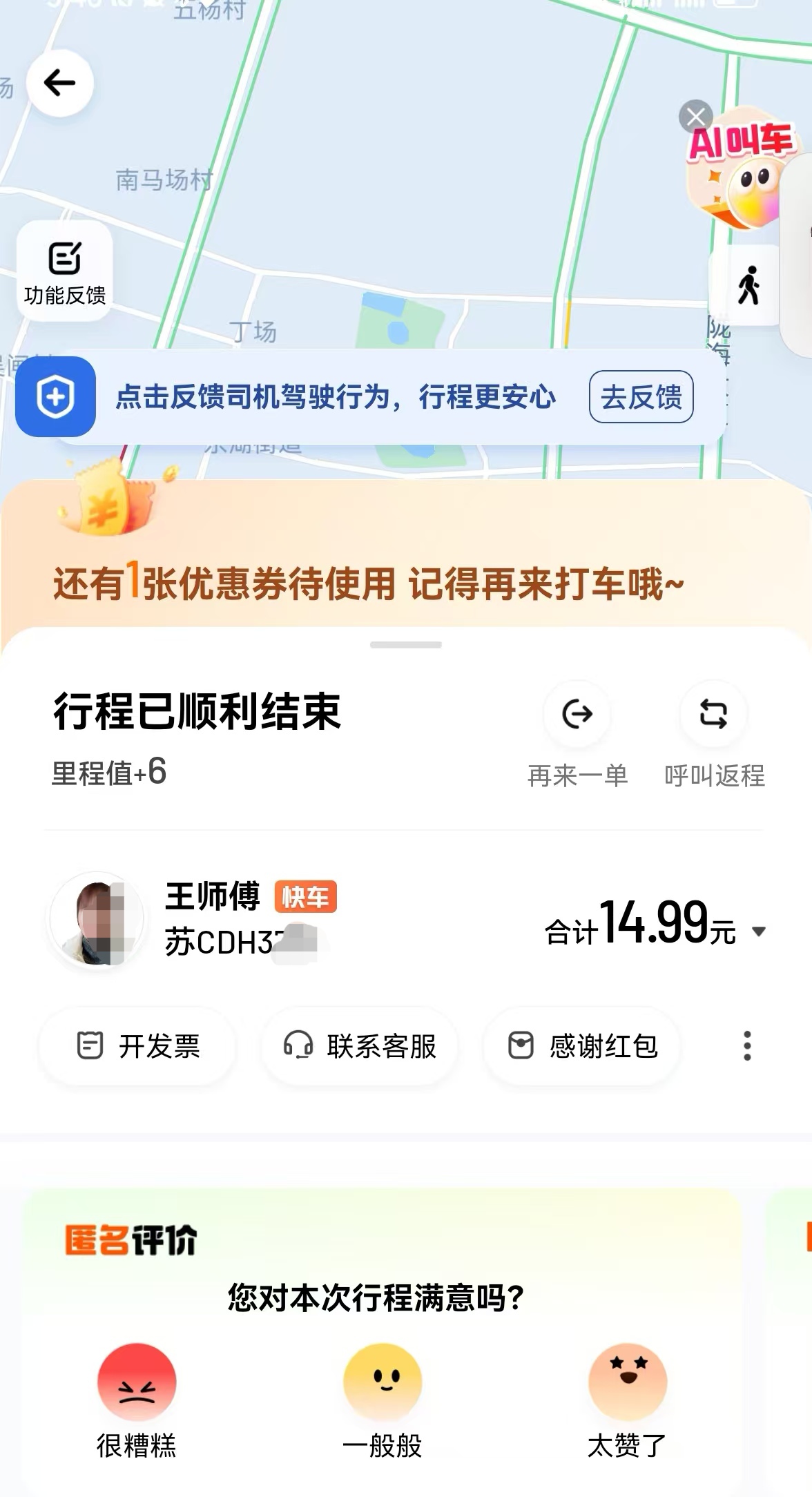812x1497 pixels.
Task: Dismiss the AI叫车 promo with X
Action: [x=696, y=117]
